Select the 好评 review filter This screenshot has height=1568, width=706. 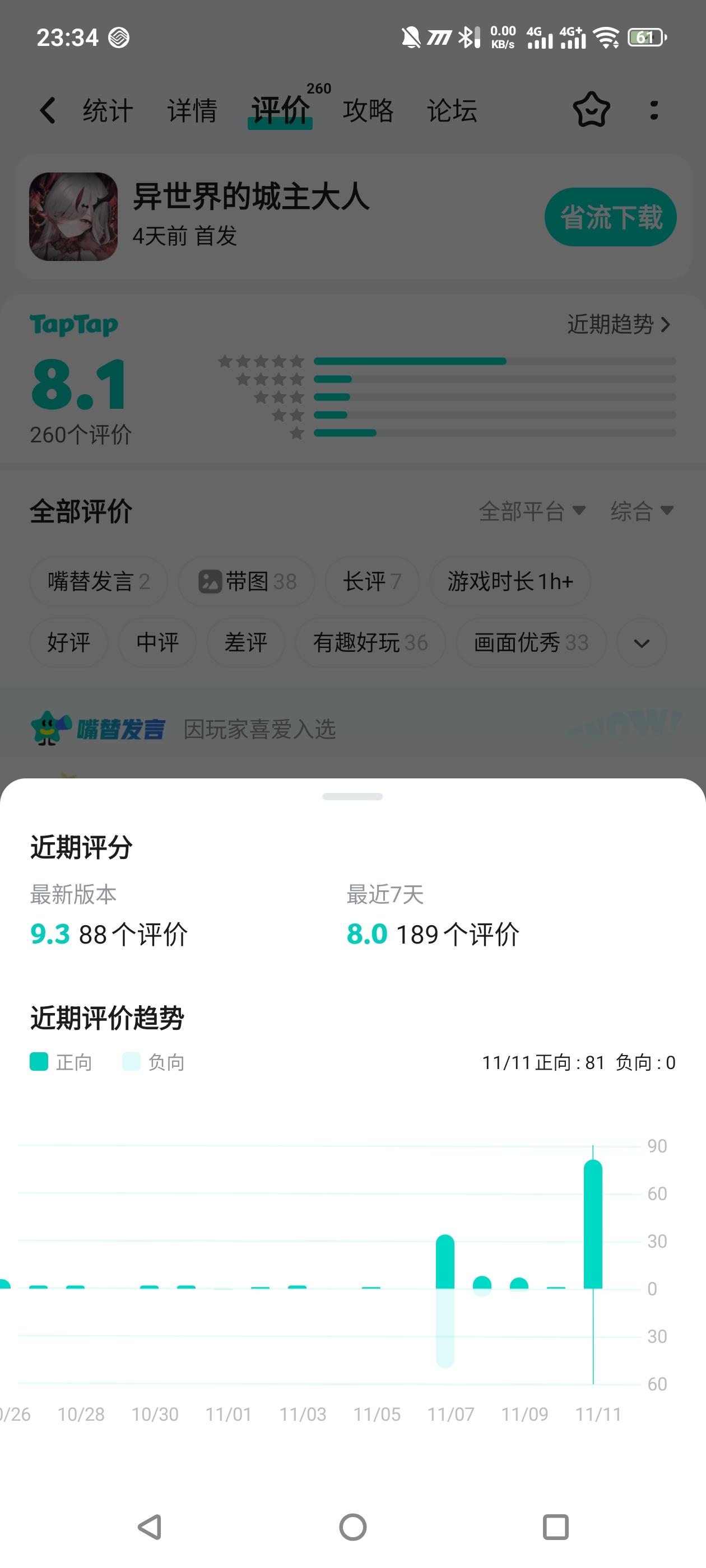coord(68,643)
